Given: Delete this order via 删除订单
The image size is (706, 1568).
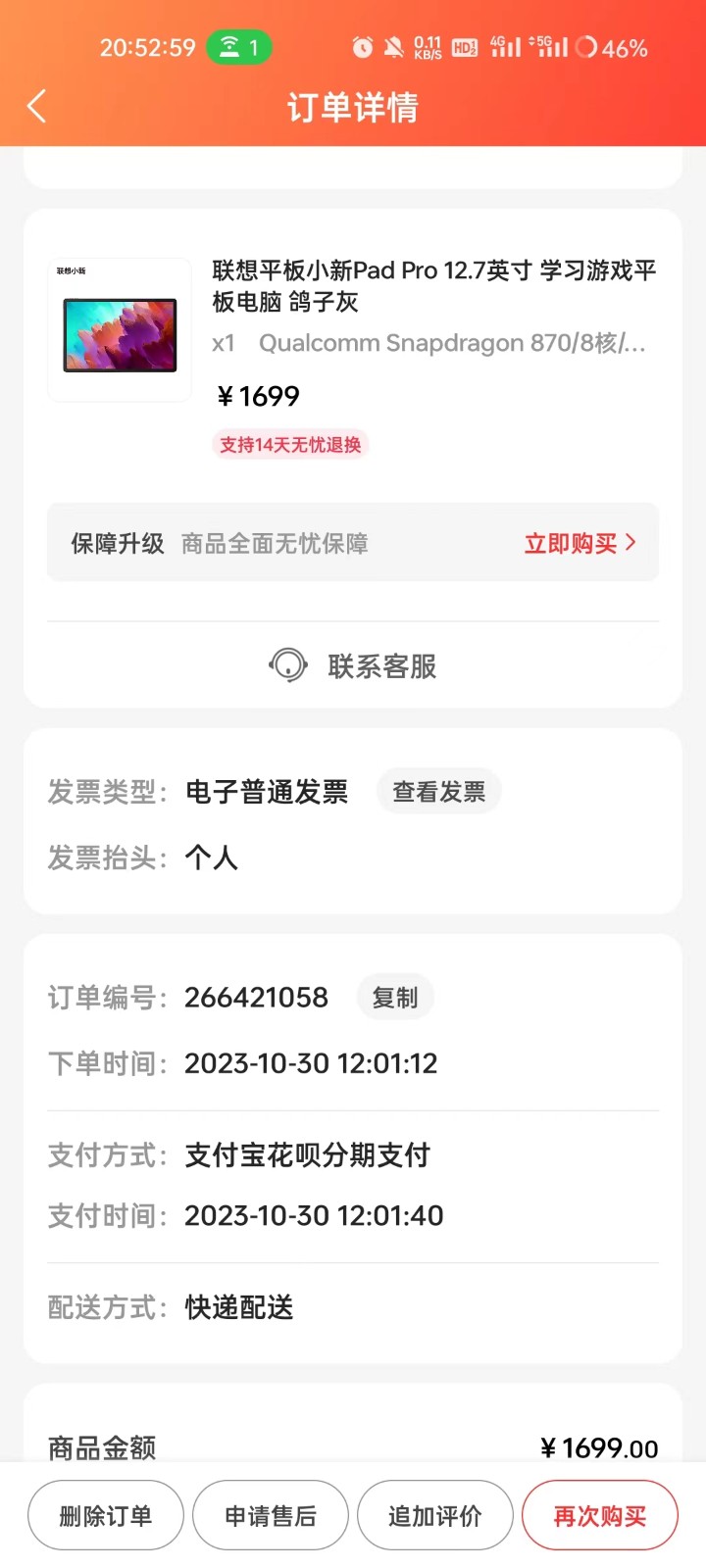Looking at the screenshot, I should 106,1516.
